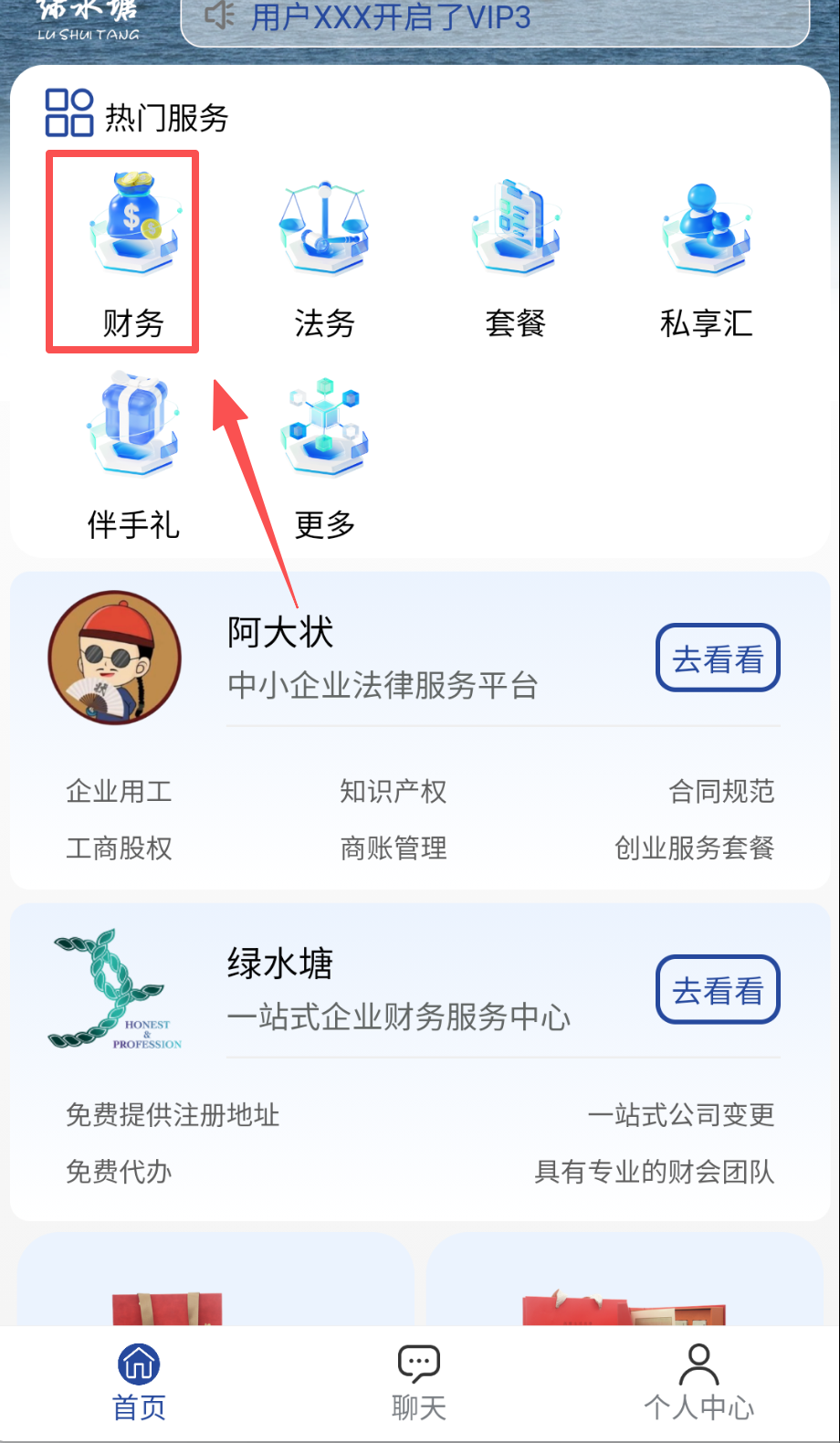
Task: Open the 私享汇 service
Action: (x=706, y=256)
